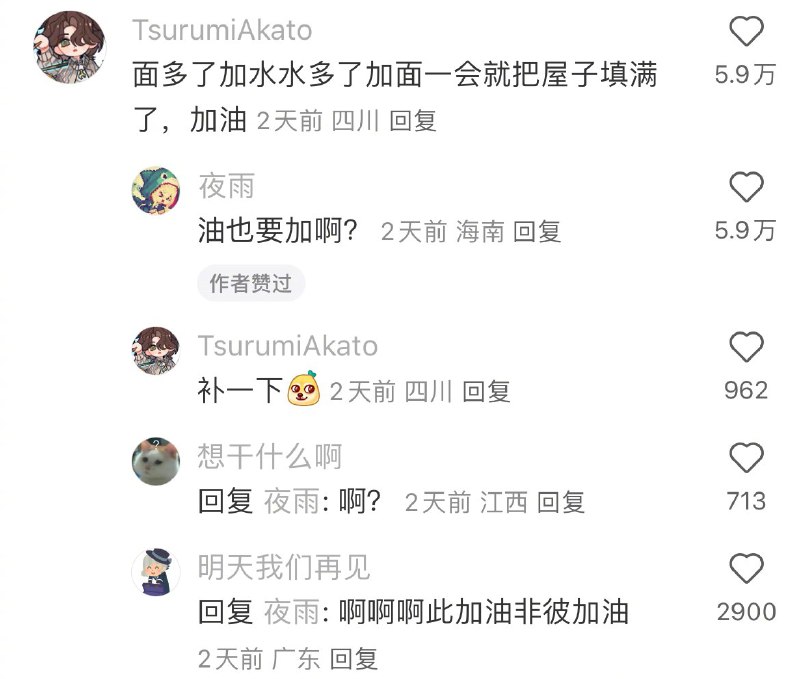Open the username 想干什么啊
The image size is (800, 679).
tap(270, 457)
